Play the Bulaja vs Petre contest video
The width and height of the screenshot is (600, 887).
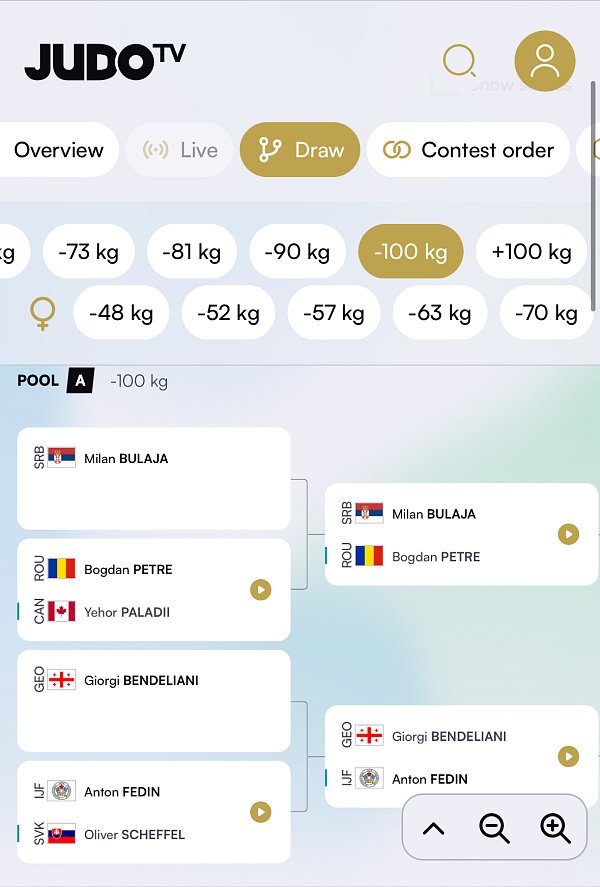(x=568, y=534)
